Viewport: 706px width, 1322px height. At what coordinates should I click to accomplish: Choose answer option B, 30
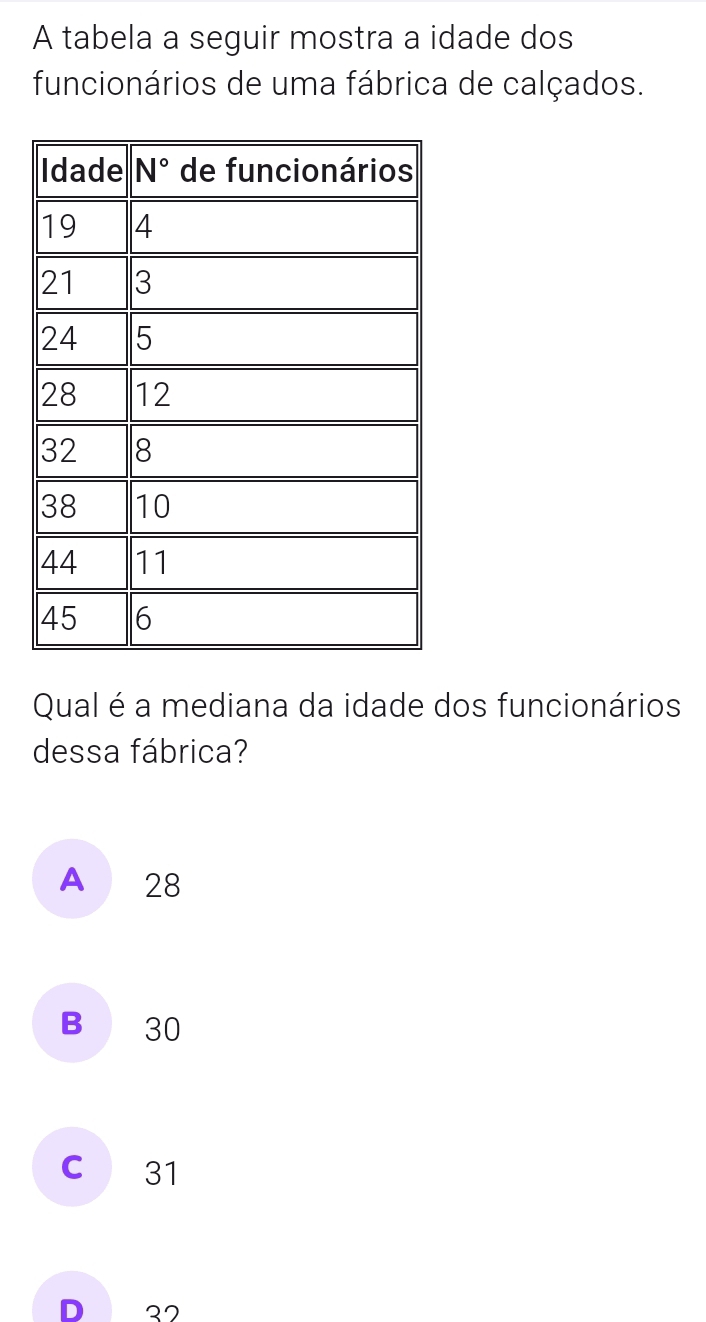point(72,1023)
